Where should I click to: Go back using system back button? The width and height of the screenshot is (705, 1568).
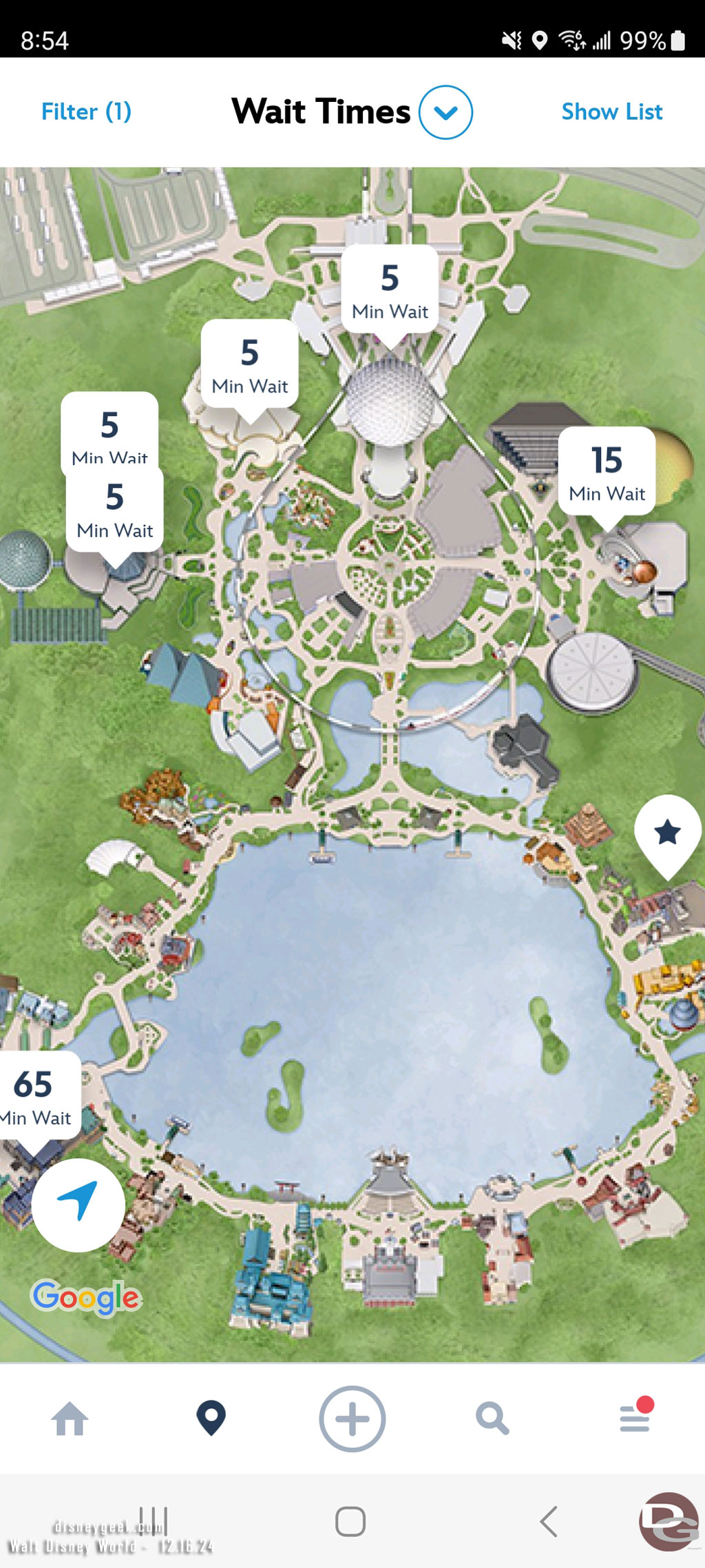pos(549,1521)
